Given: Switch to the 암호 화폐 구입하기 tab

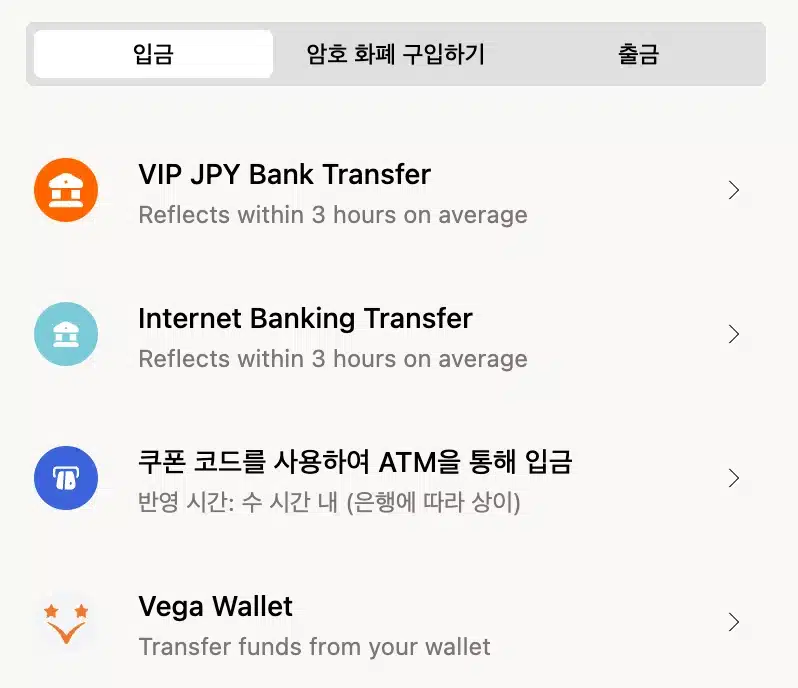Looking at the screenshot, I should coord(396,54).
